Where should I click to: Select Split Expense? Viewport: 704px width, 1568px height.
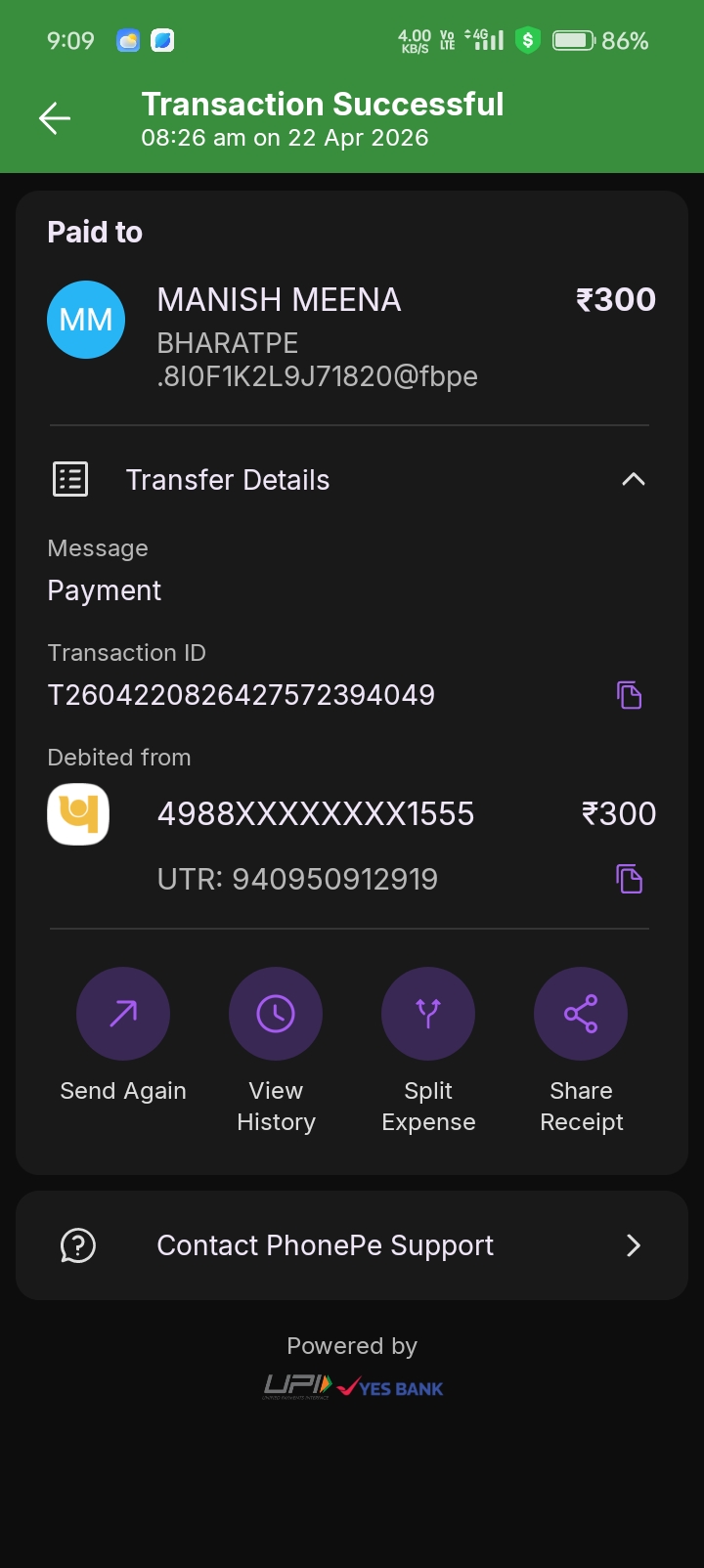428,1015
